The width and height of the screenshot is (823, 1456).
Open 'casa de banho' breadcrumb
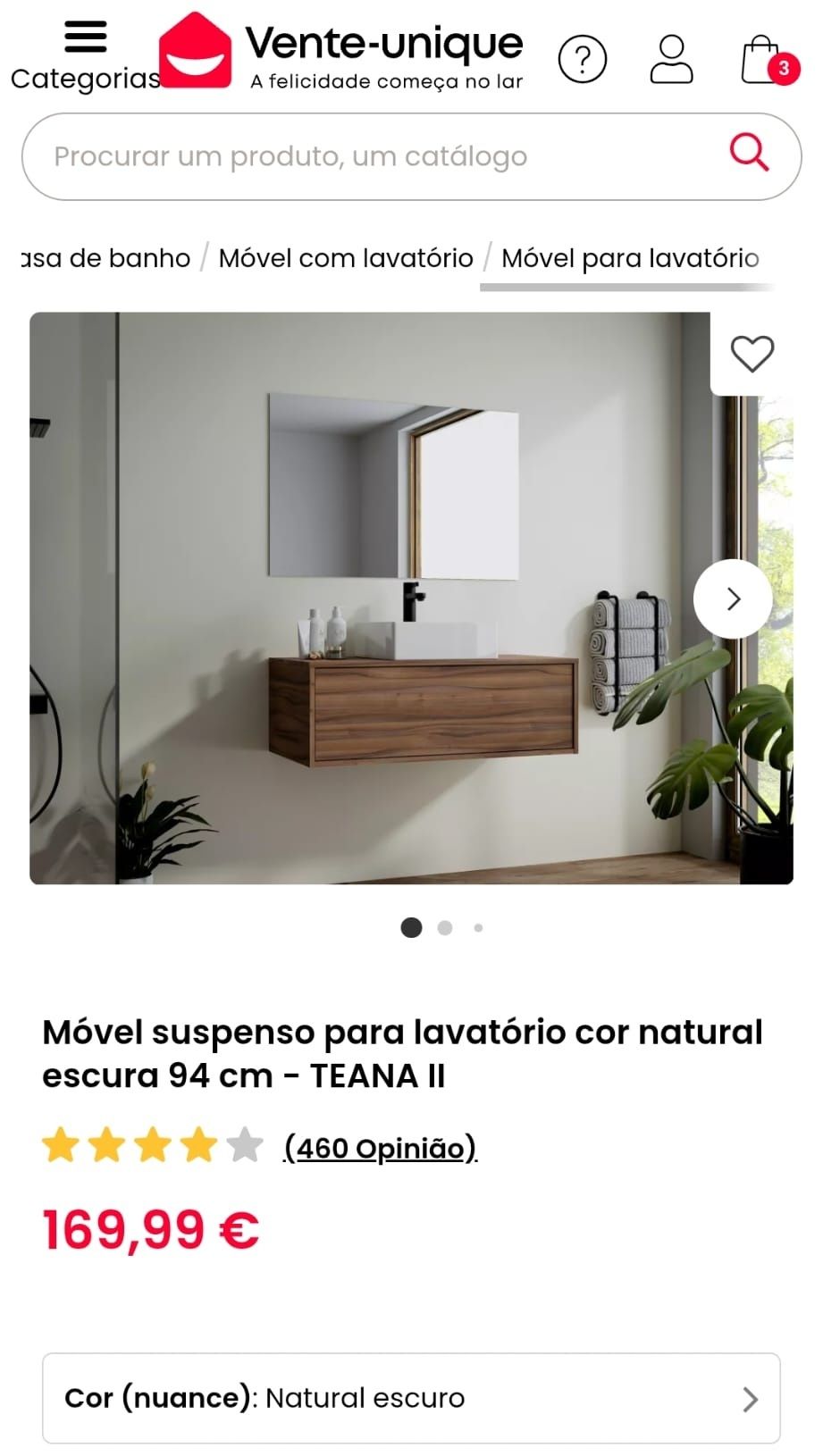(x=105, y=258)
